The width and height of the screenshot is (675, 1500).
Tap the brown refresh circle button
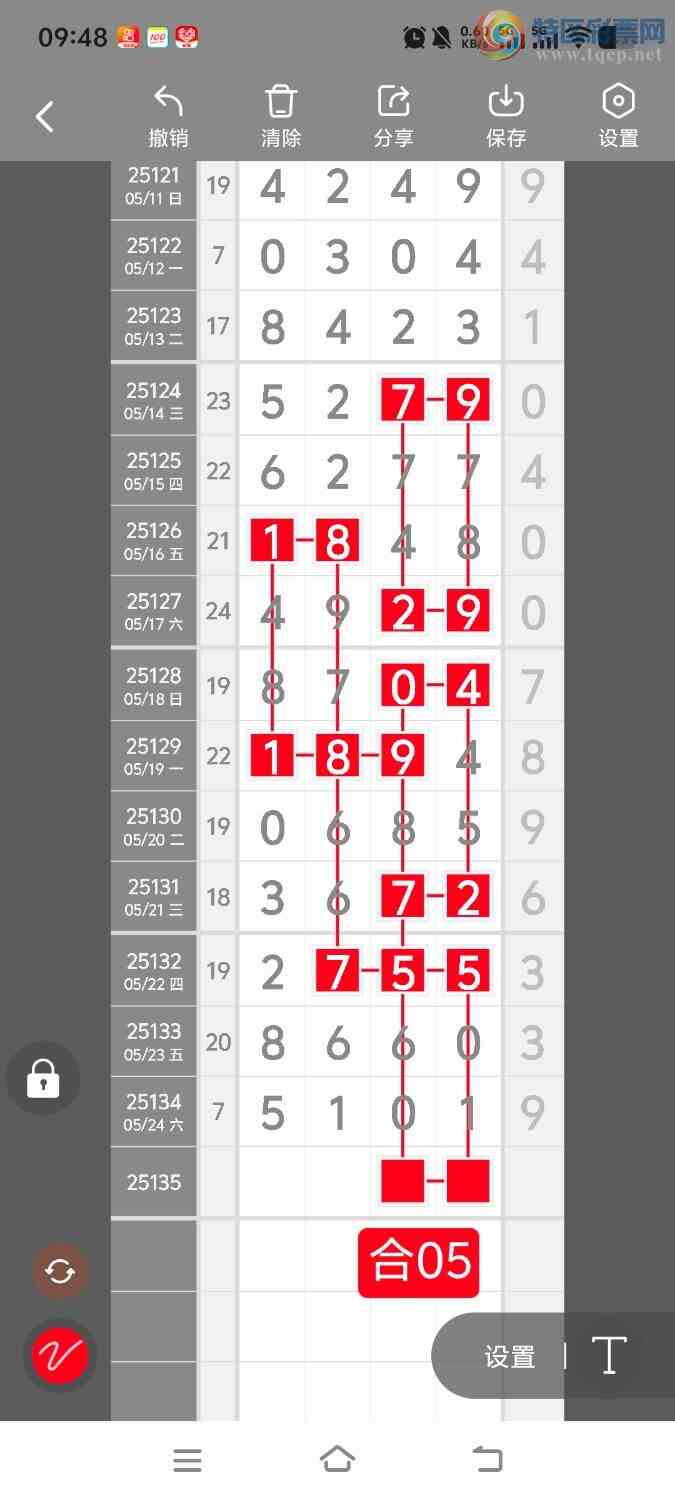point(60,1271)
